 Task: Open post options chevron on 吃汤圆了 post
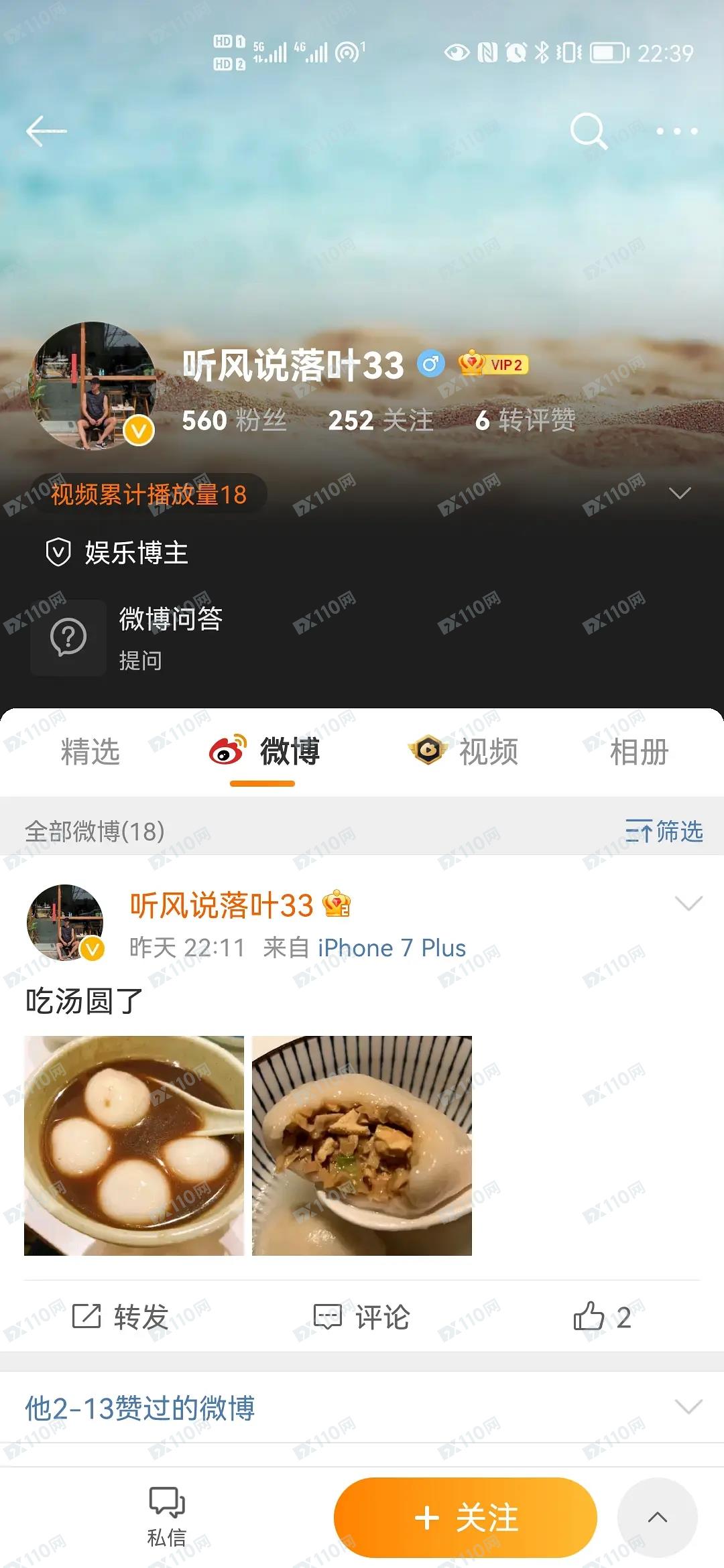click(x=688, y=904)
